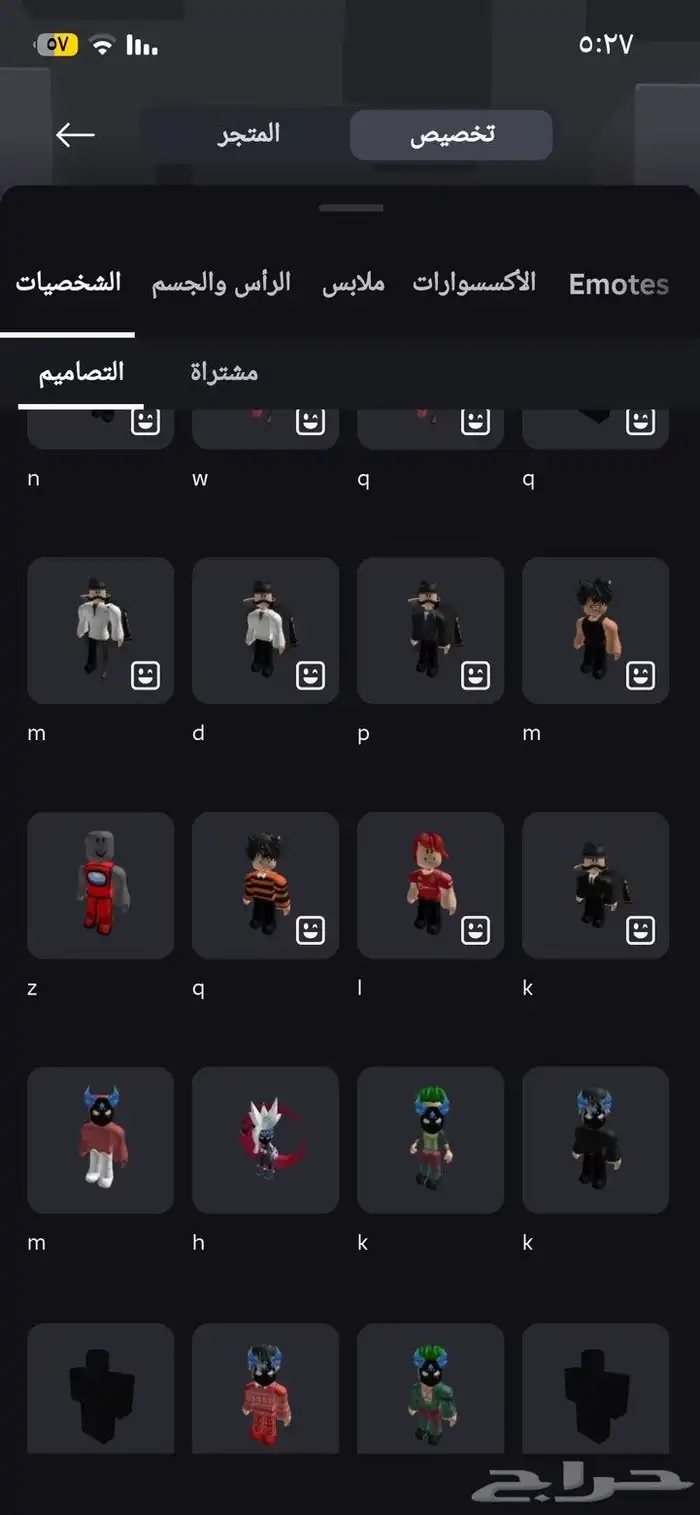The image size is (700, 1515).
Task: Switch to the الأكسسوارات category
Action: click(x=474, y=283)
